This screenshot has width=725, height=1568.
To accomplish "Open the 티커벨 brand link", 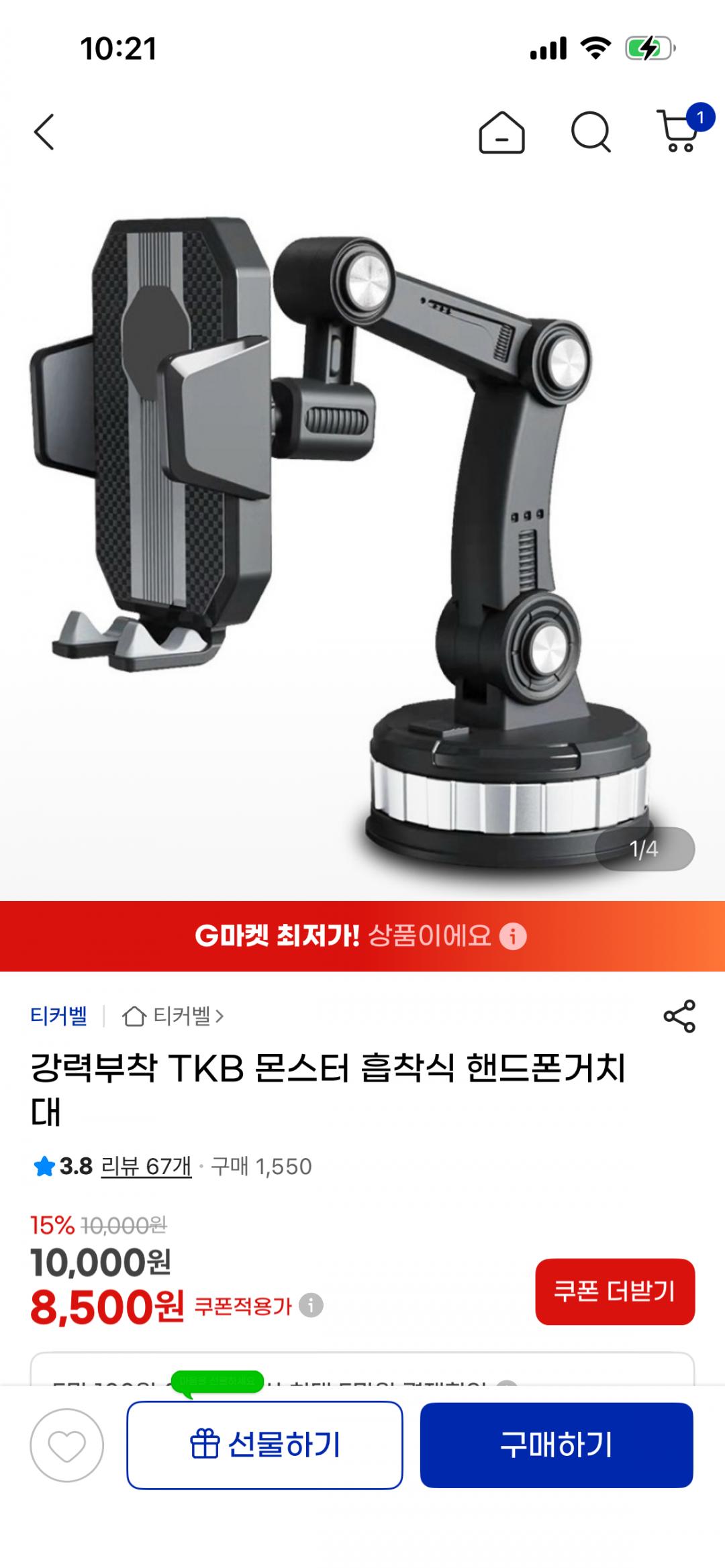I will point(59,1016).
